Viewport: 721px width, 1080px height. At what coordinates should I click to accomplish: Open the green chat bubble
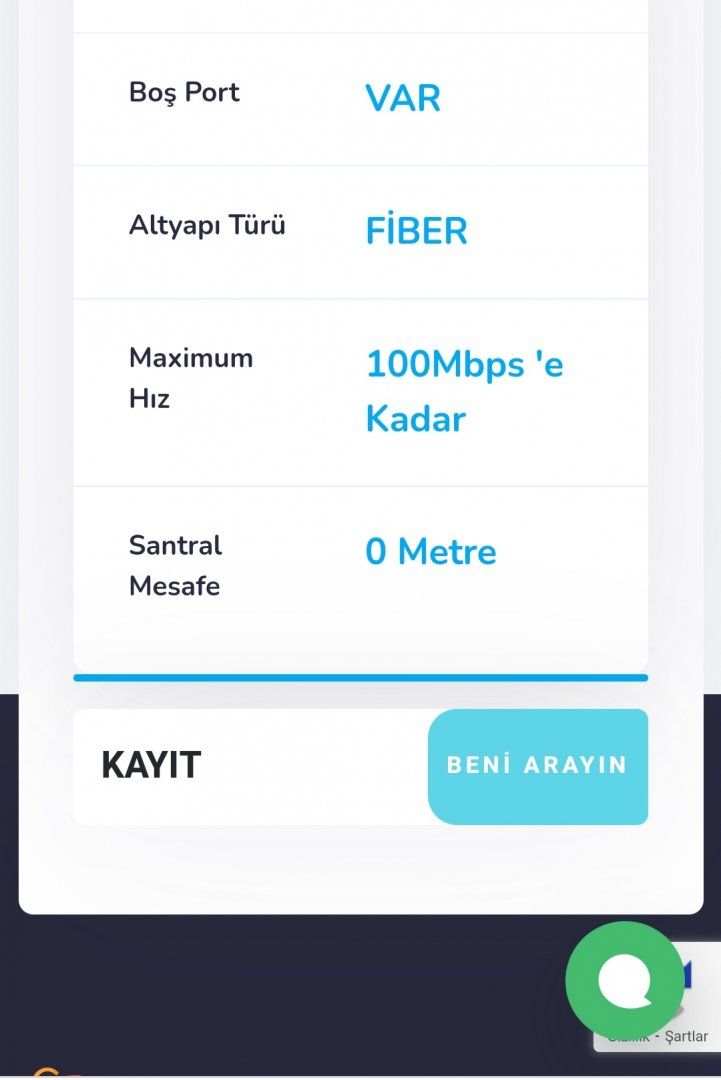coord(625,980)
